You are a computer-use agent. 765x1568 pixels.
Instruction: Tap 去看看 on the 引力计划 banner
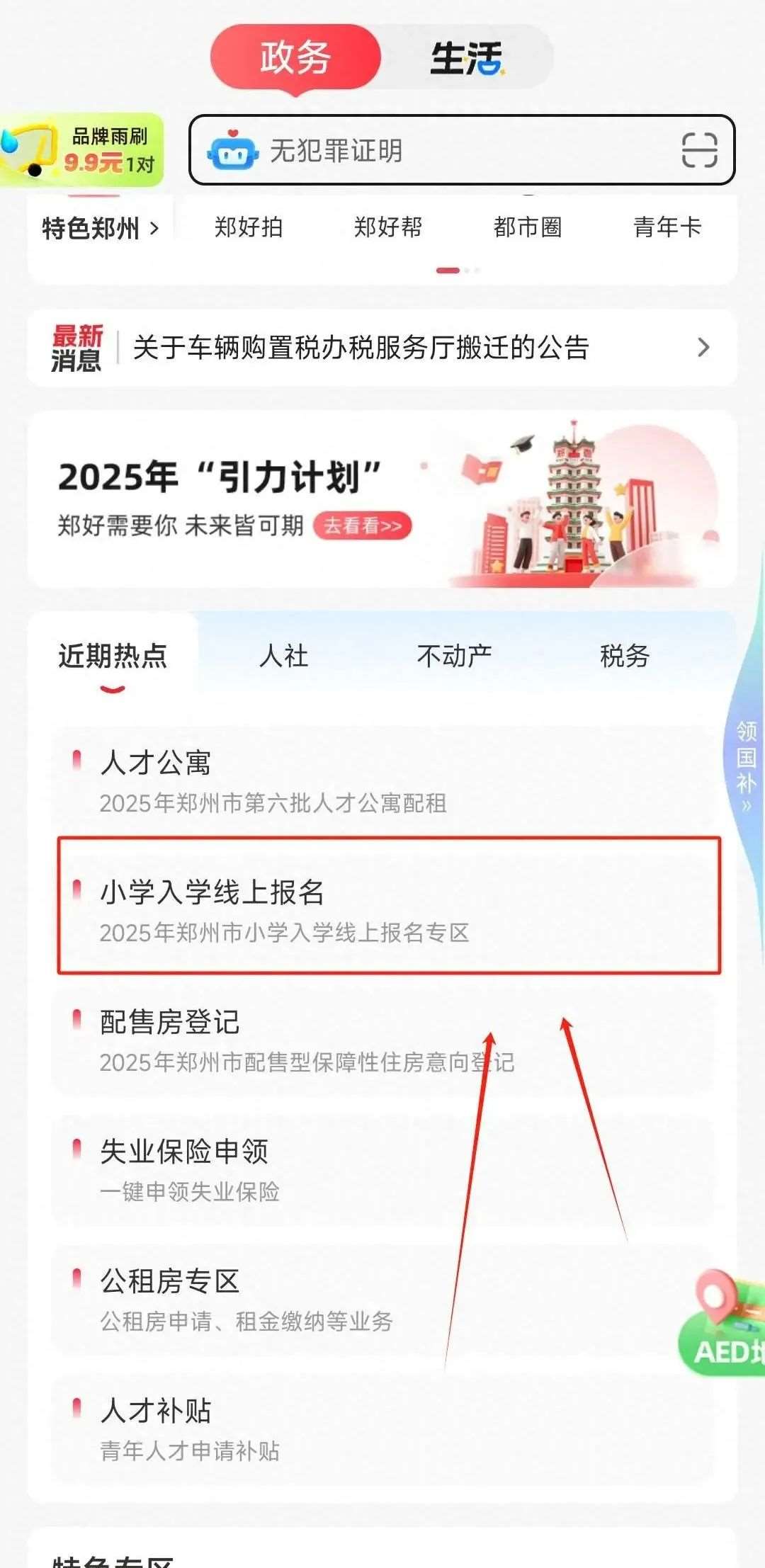362,525
